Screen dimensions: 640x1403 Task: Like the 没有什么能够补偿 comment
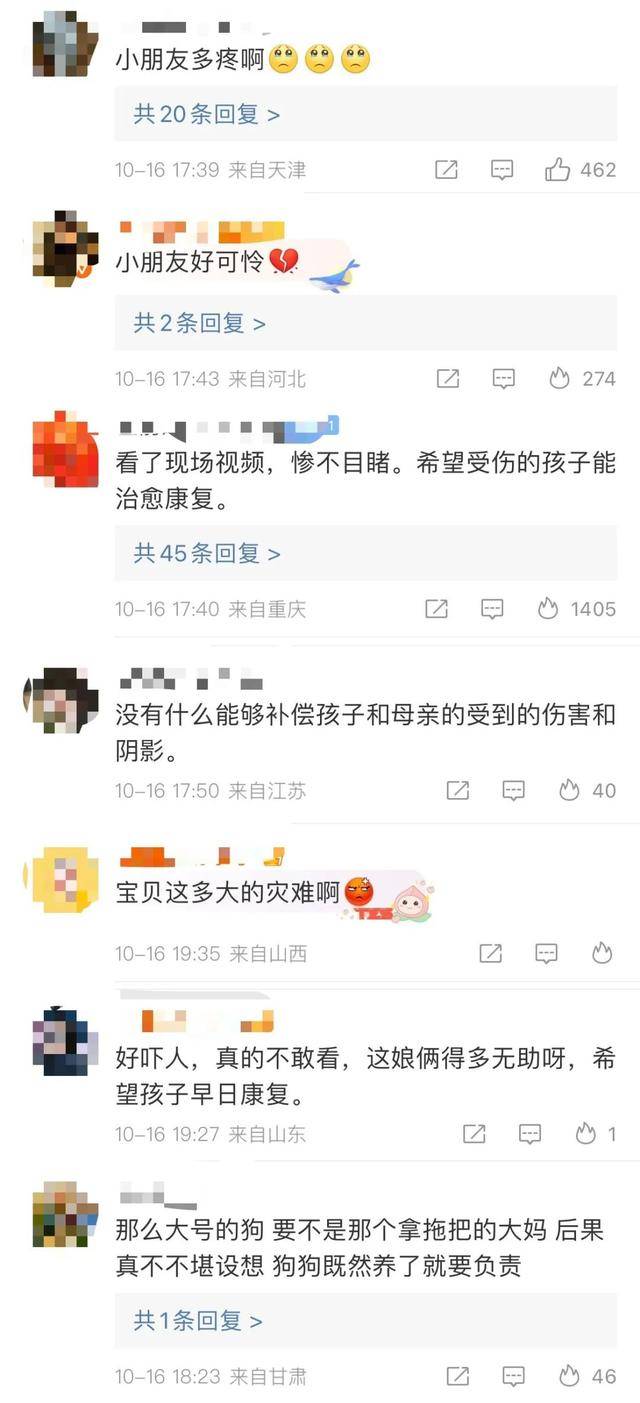click(569, 790)
